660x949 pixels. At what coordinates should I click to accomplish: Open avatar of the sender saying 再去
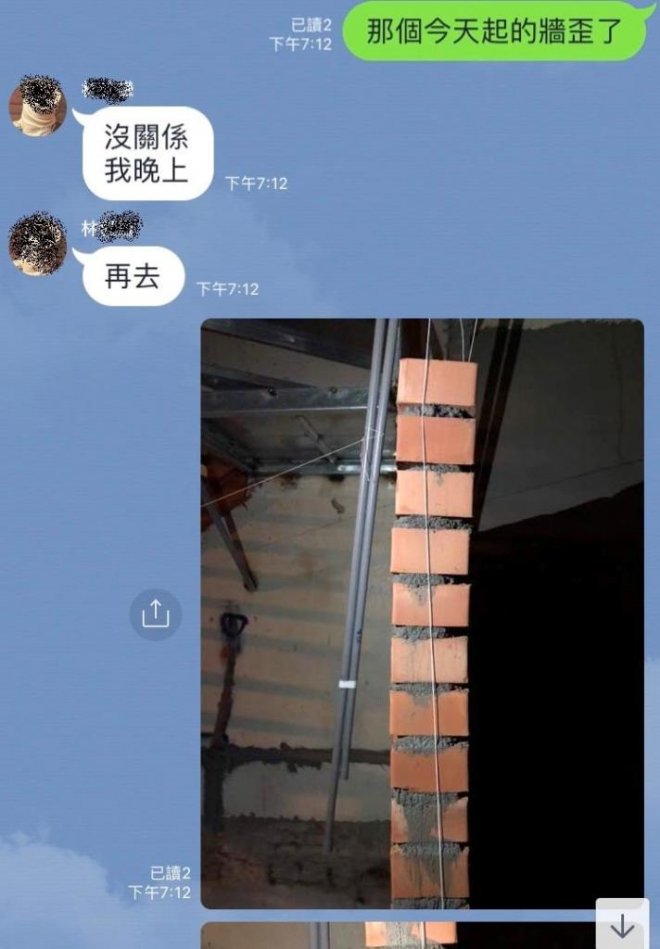[38, 243]
